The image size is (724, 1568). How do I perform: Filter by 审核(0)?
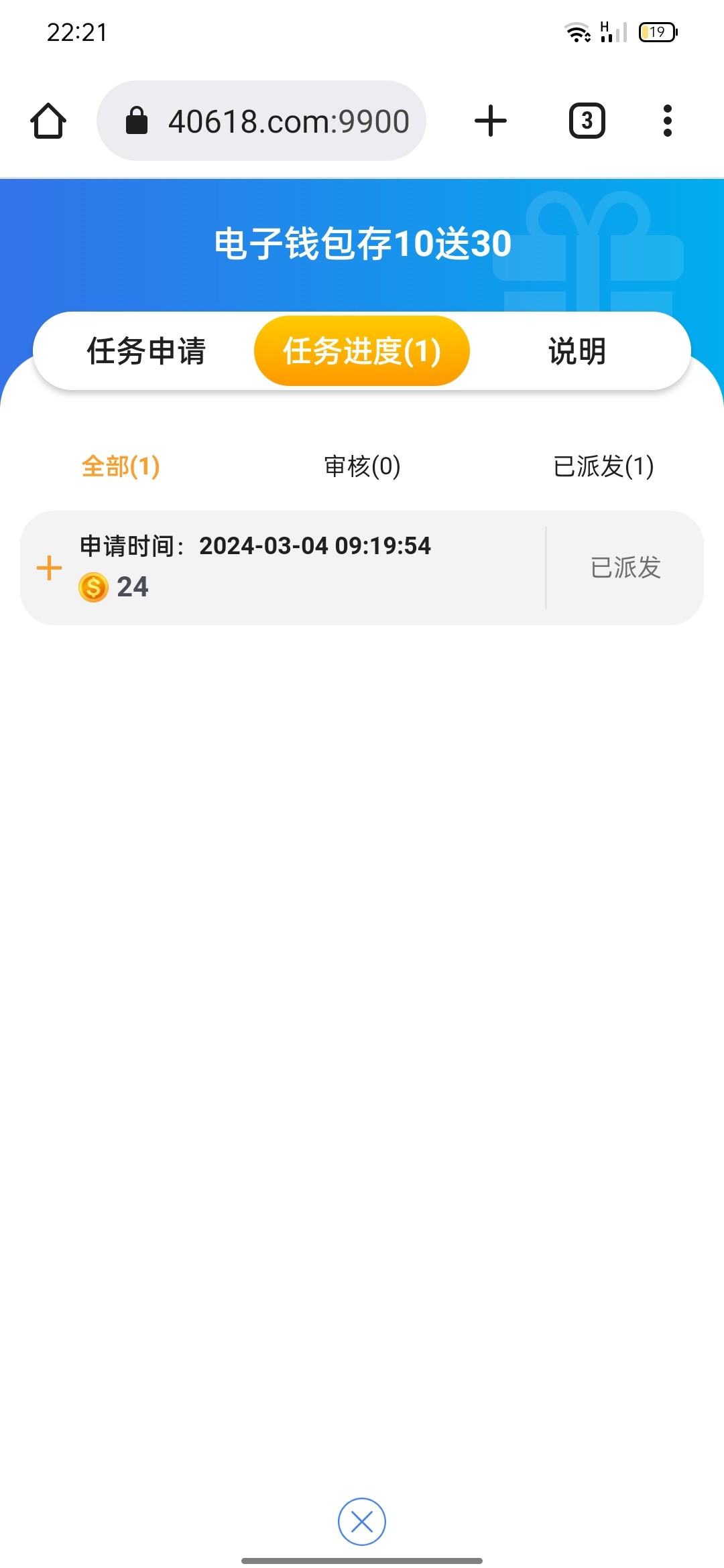[x=362, y=466]
